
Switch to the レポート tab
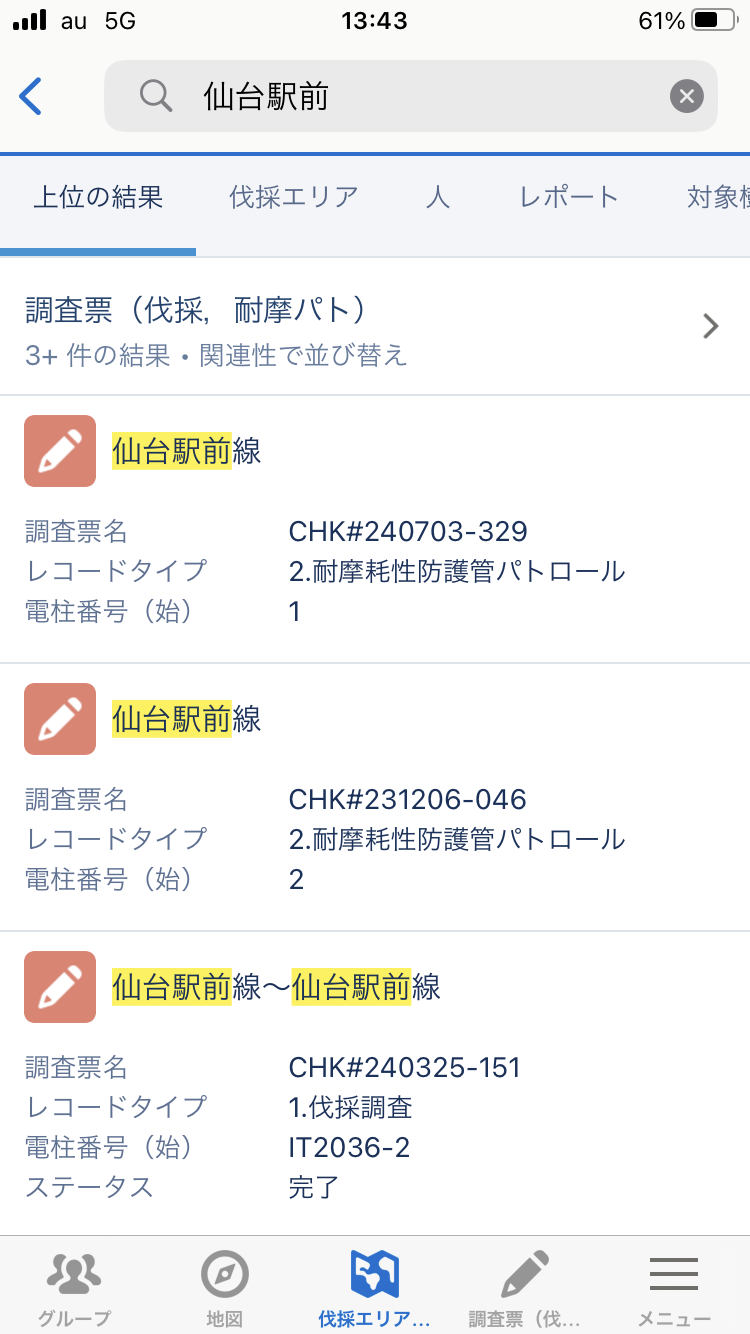coord(568,197)
